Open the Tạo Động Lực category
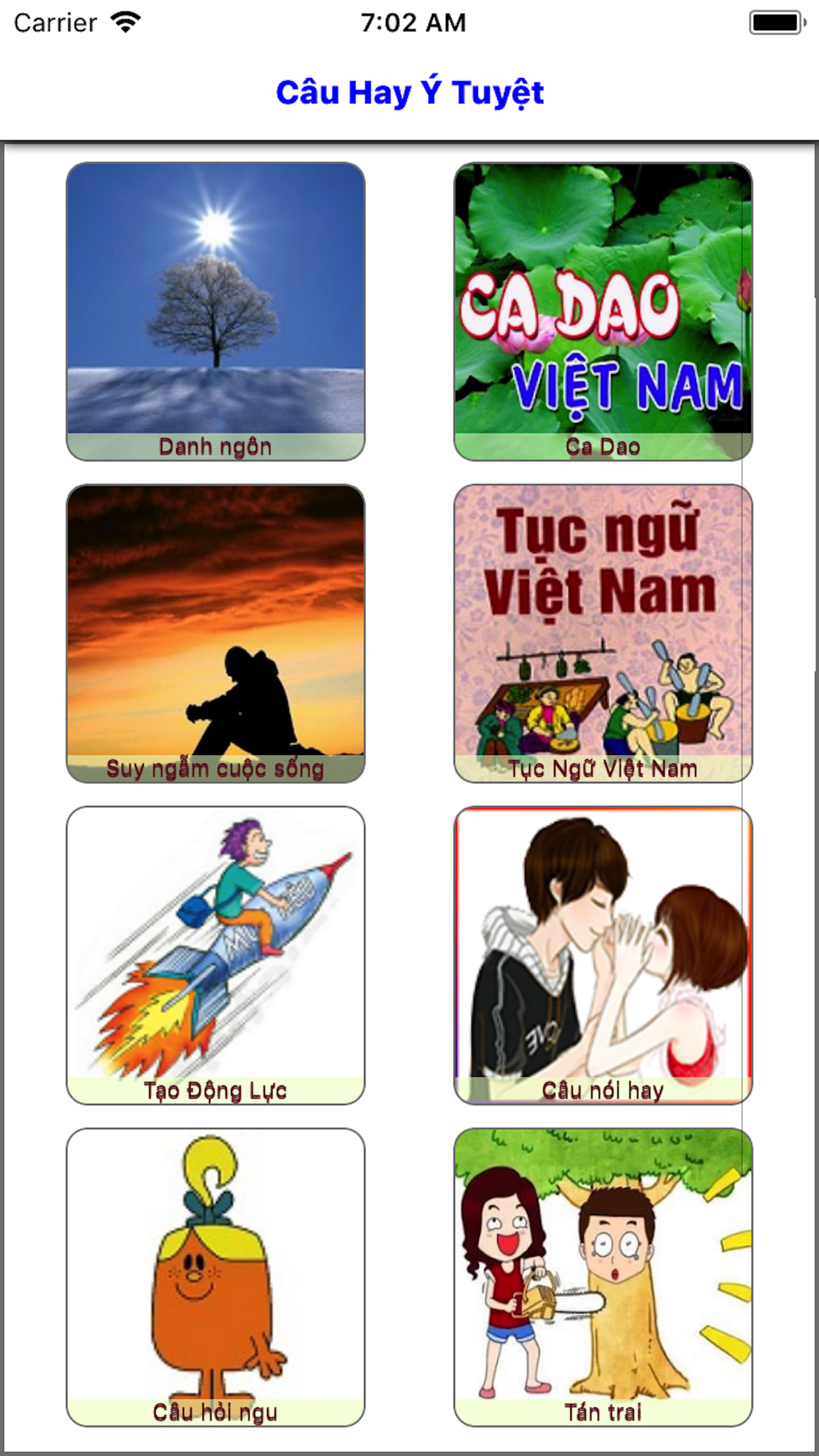Image resolution: width=819 pixels, height=1456 pixels. tap(215, 955)
